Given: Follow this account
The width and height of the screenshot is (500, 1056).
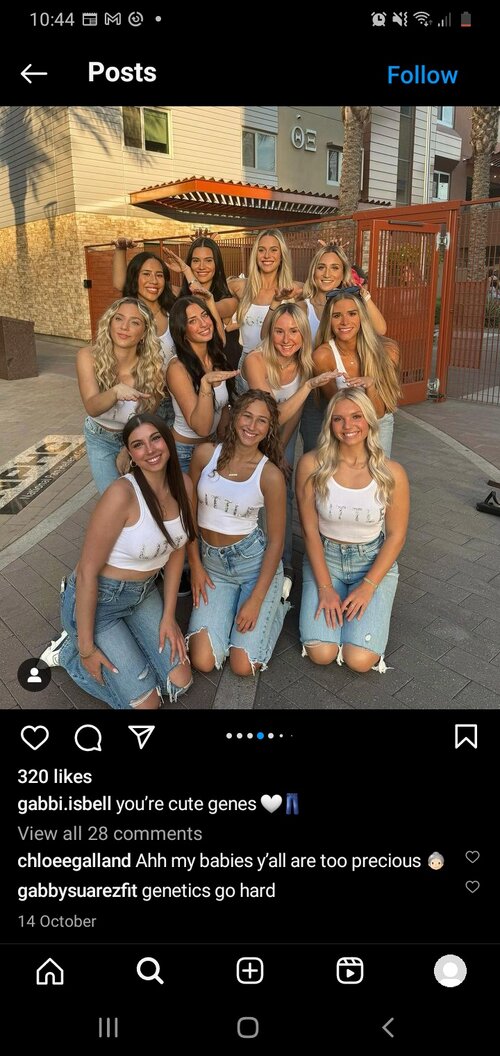Looking at the screenshot, I should pos(423,75).
